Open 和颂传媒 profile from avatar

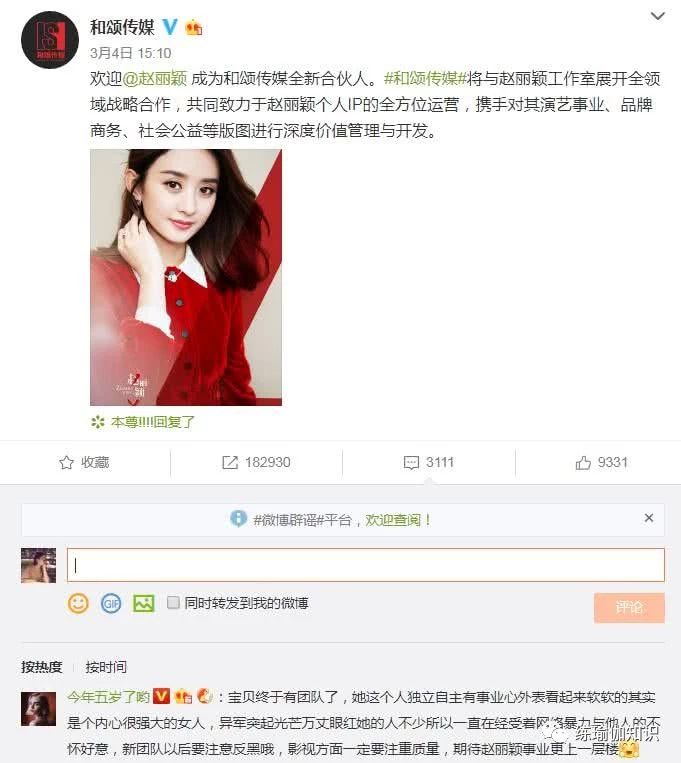(49, 40)
